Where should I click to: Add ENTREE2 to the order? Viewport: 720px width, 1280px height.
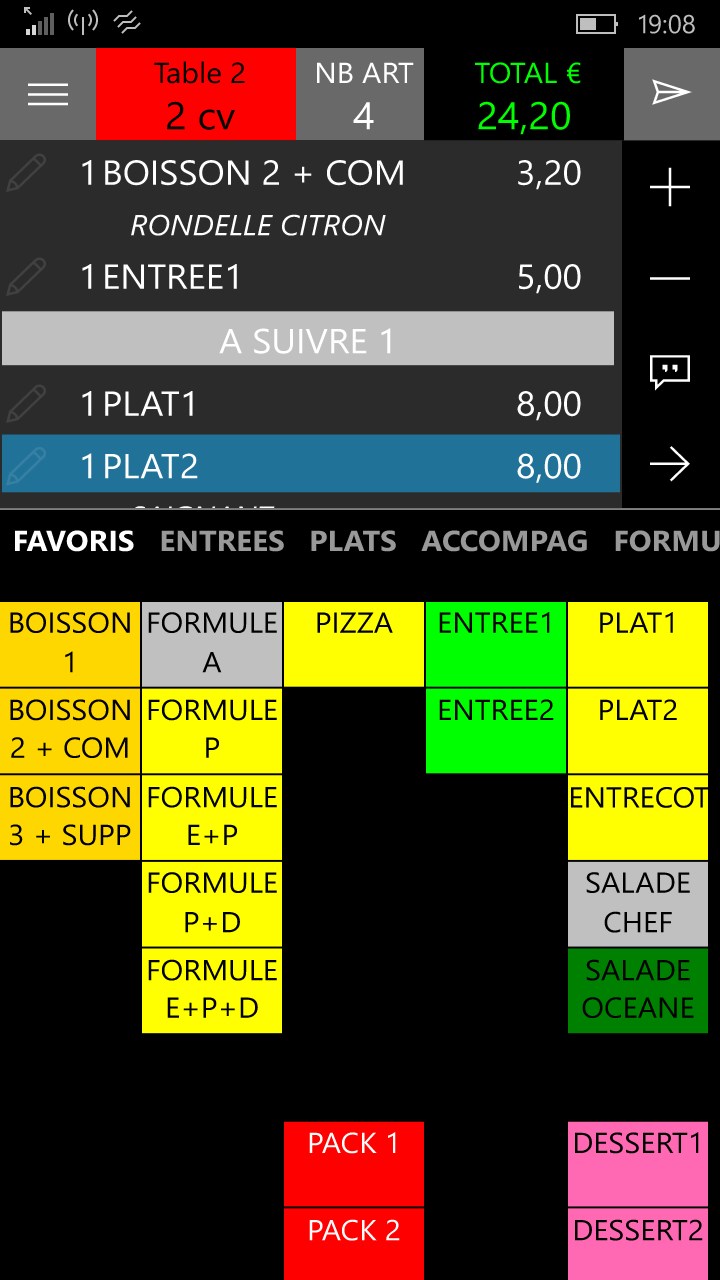[x=496, y=730]
